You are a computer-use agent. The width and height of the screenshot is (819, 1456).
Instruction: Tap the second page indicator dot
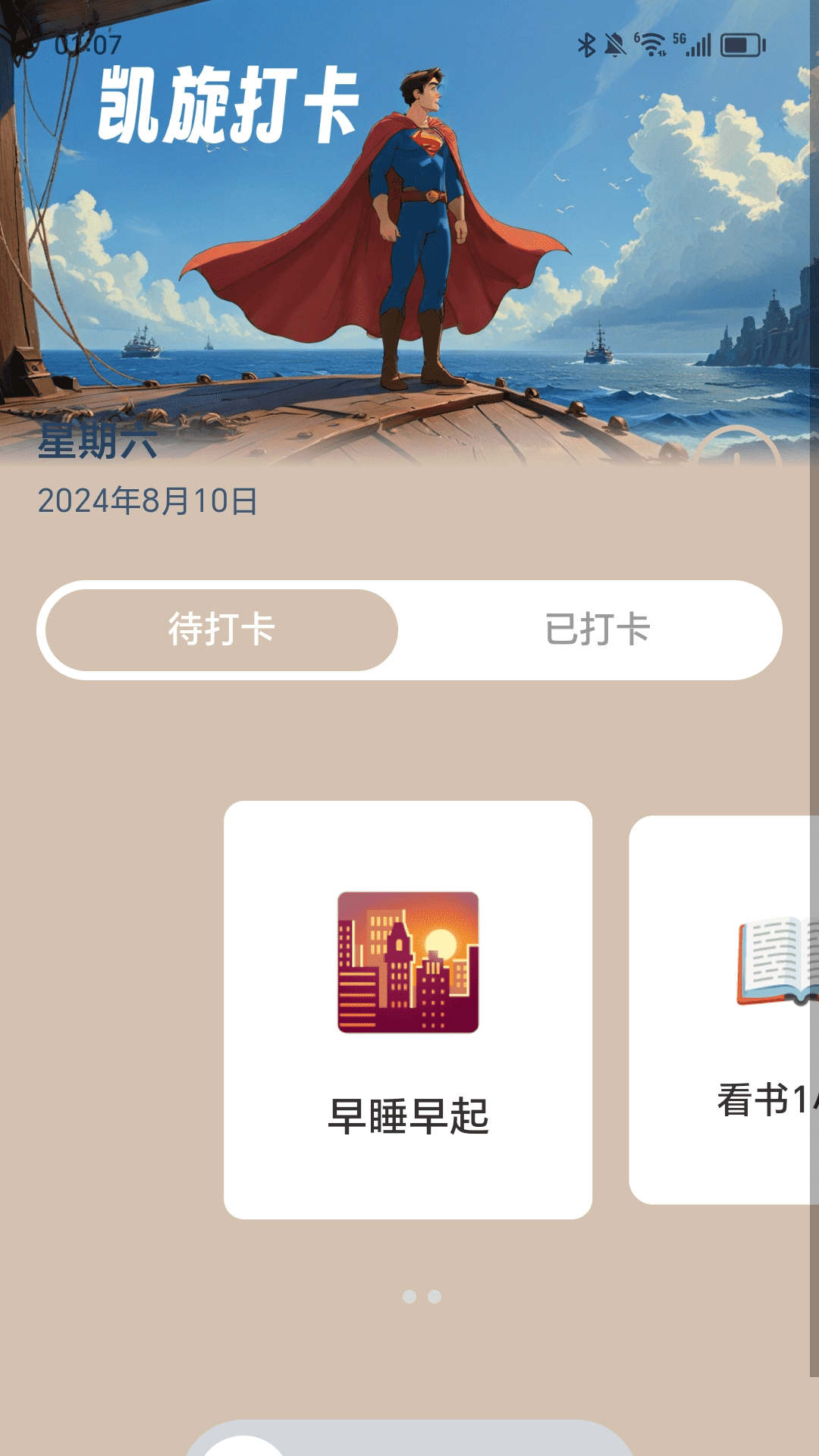click(435, 1297)
